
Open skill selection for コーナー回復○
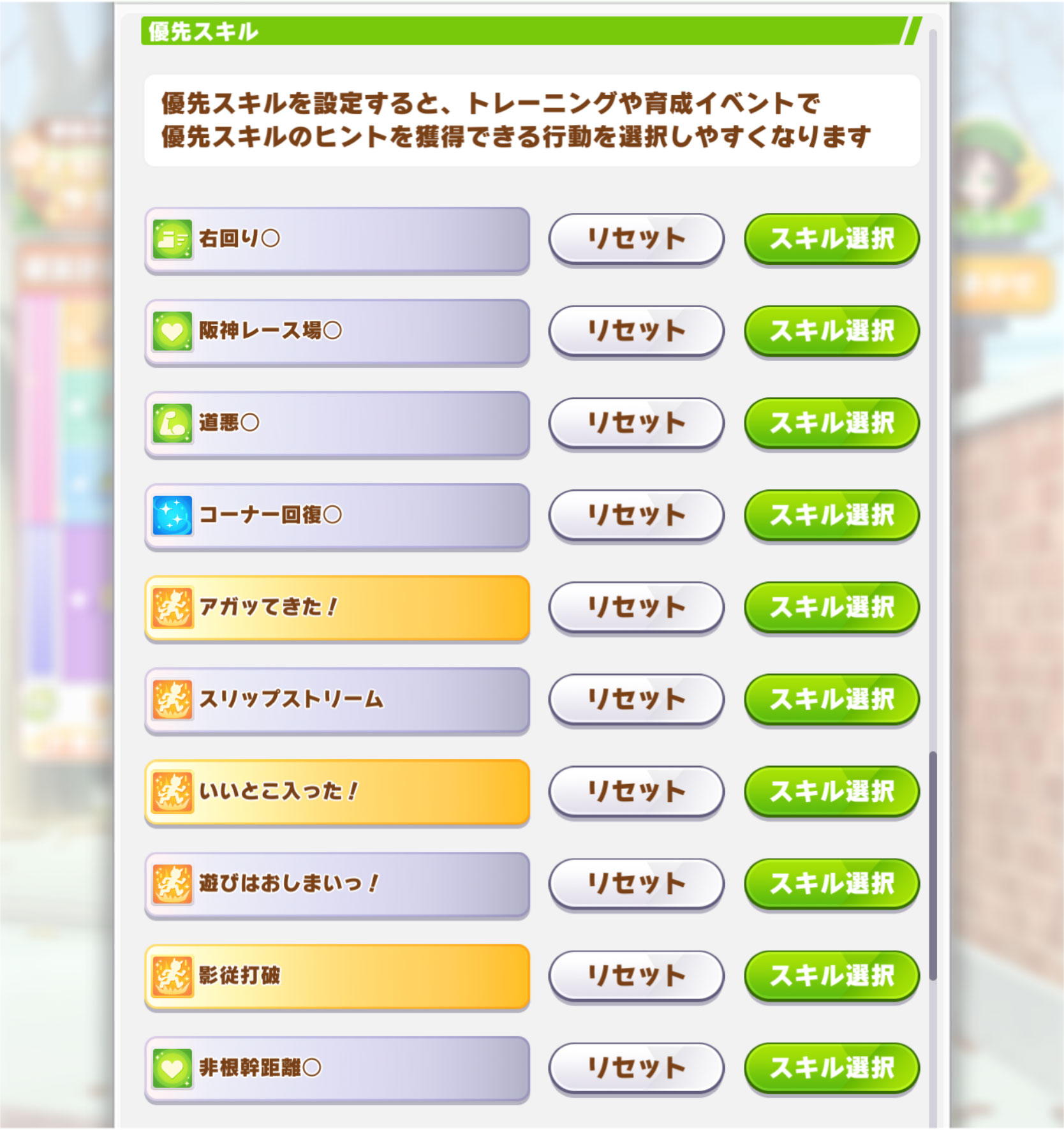pos(831,515)
